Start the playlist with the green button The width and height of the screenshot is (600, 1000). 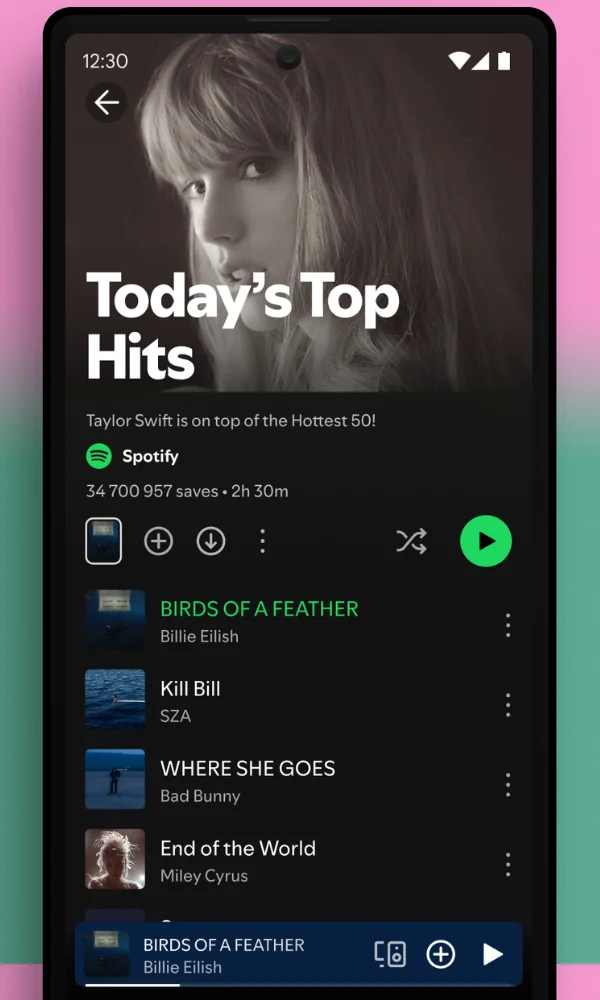[x=486, y=541]
